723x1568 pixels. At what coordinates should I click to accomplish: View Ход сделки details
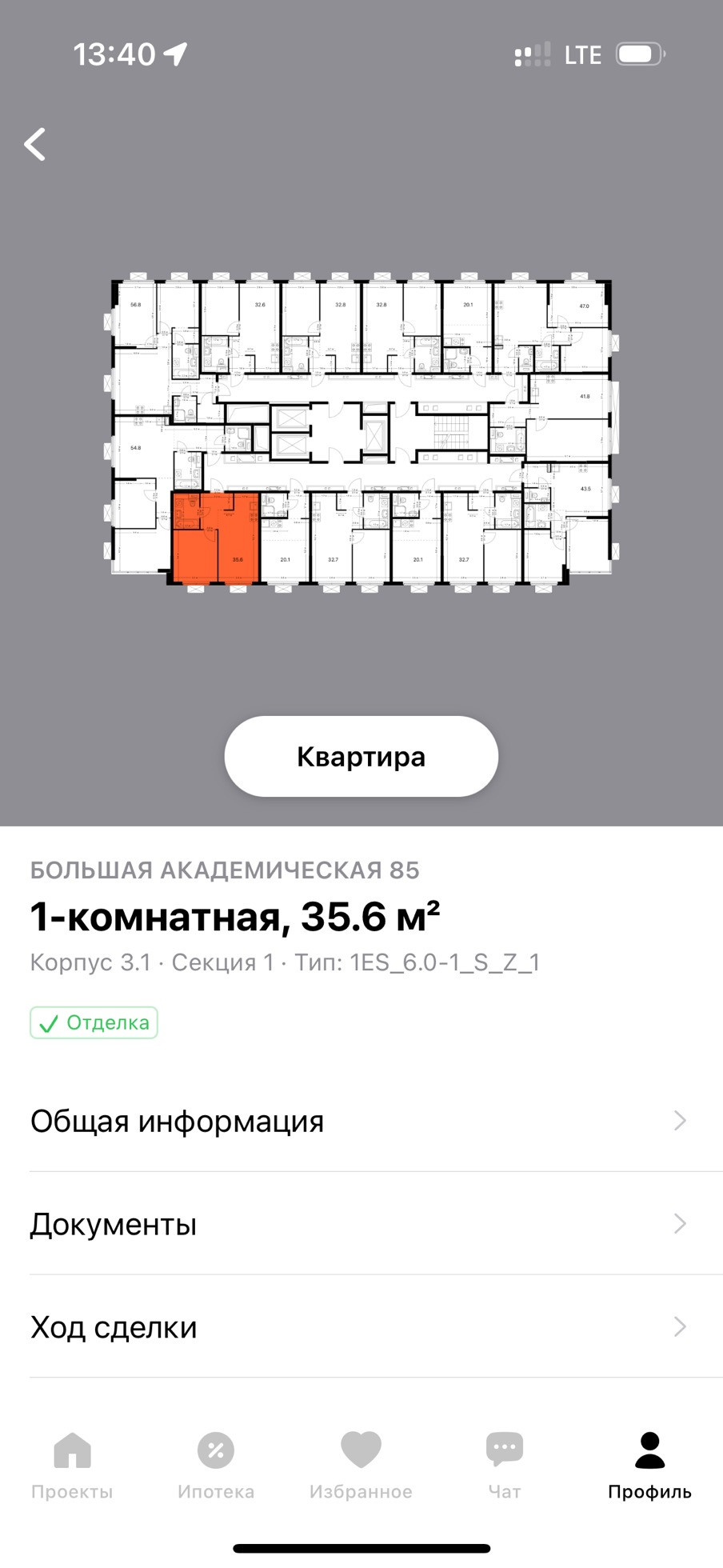click(x=361, y=1327)
